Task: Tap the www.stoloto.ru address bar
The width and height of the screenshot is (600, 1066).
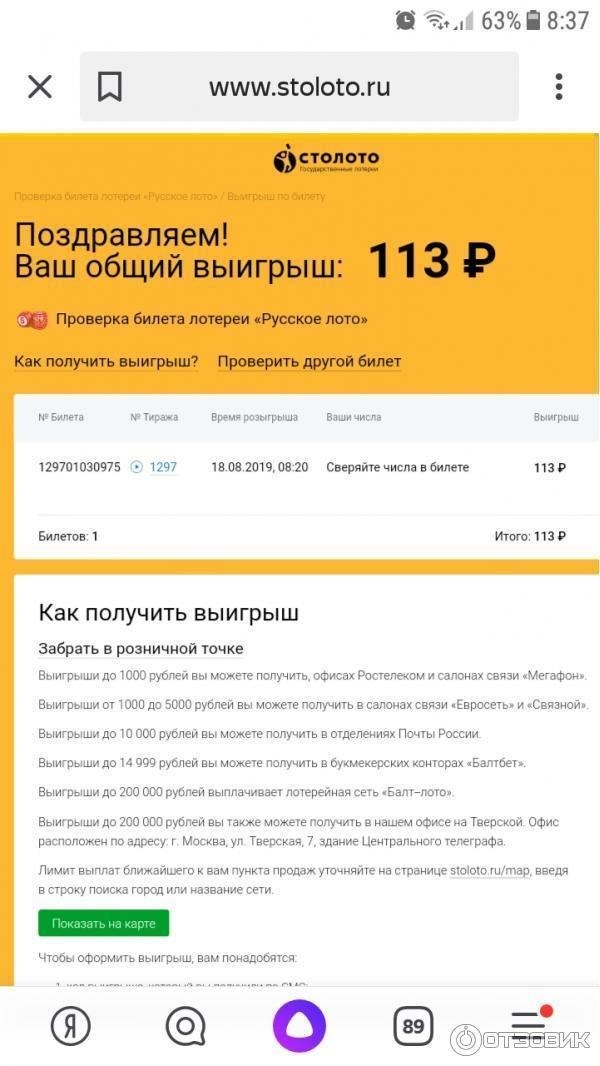Action: (x=299, y=87)
